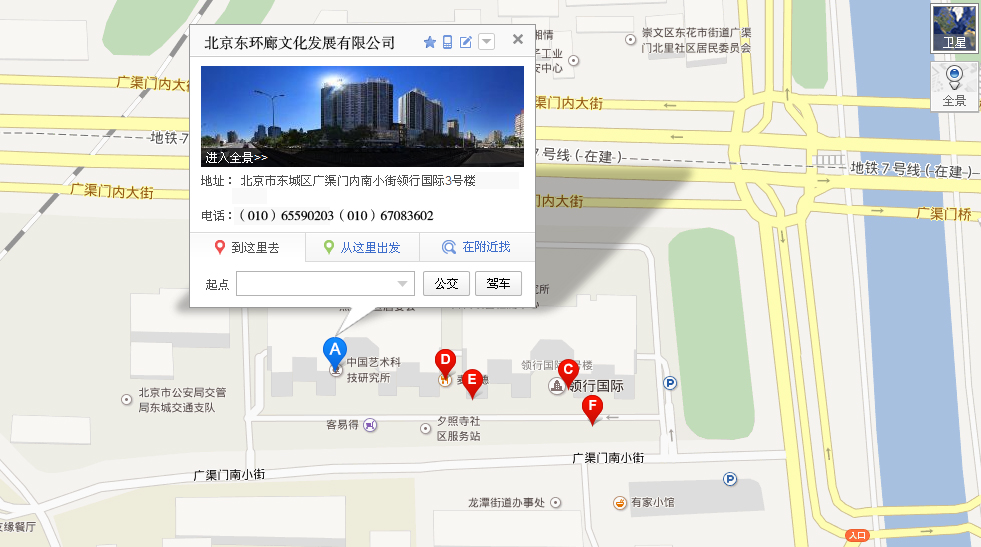Favorite this location with the star
The width and height of the screenshot is (981, 547).
[x=430, y=42]
